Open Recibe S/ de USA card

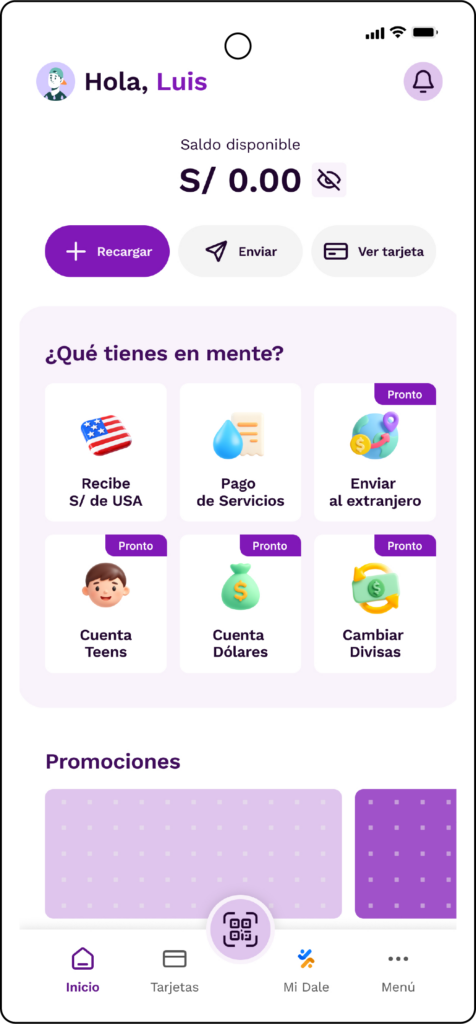pos(106,452)
